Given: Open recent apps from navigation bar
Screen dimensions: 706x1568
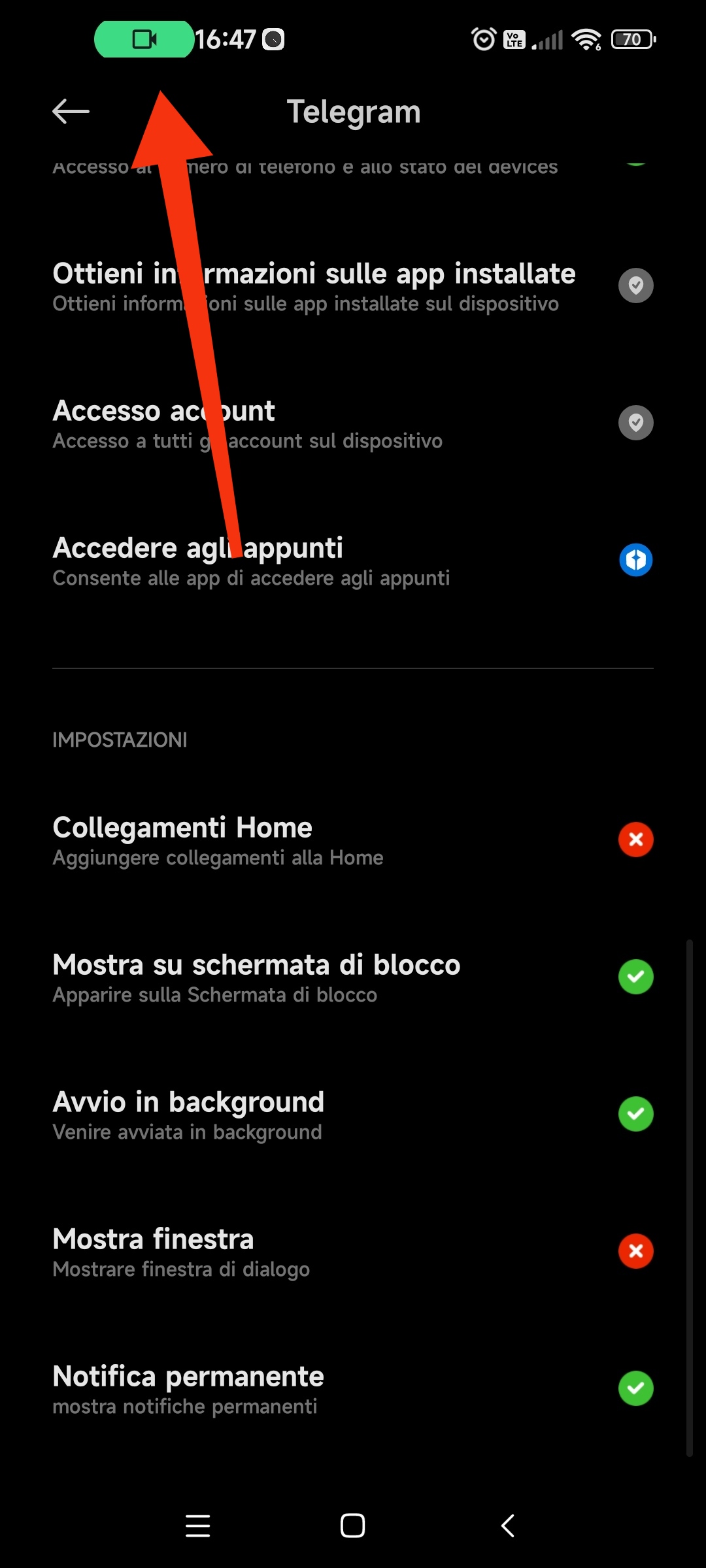Looking at the screenshot, I should click(x=197, y=1526).
